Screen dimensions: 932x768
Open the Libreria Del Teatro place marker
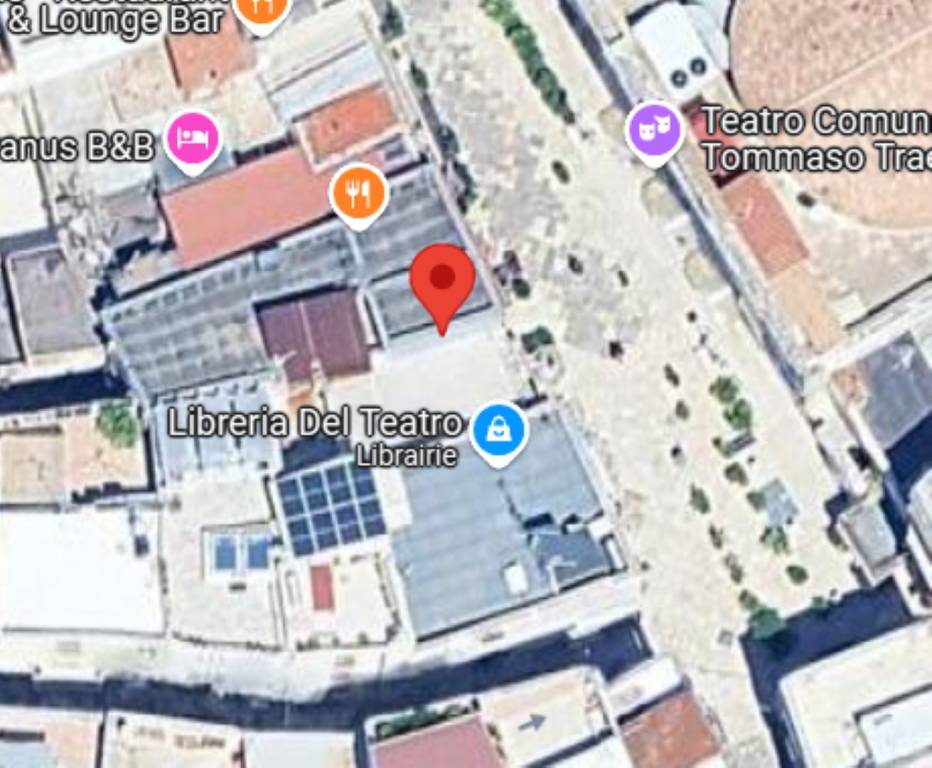tap(498, 430)
